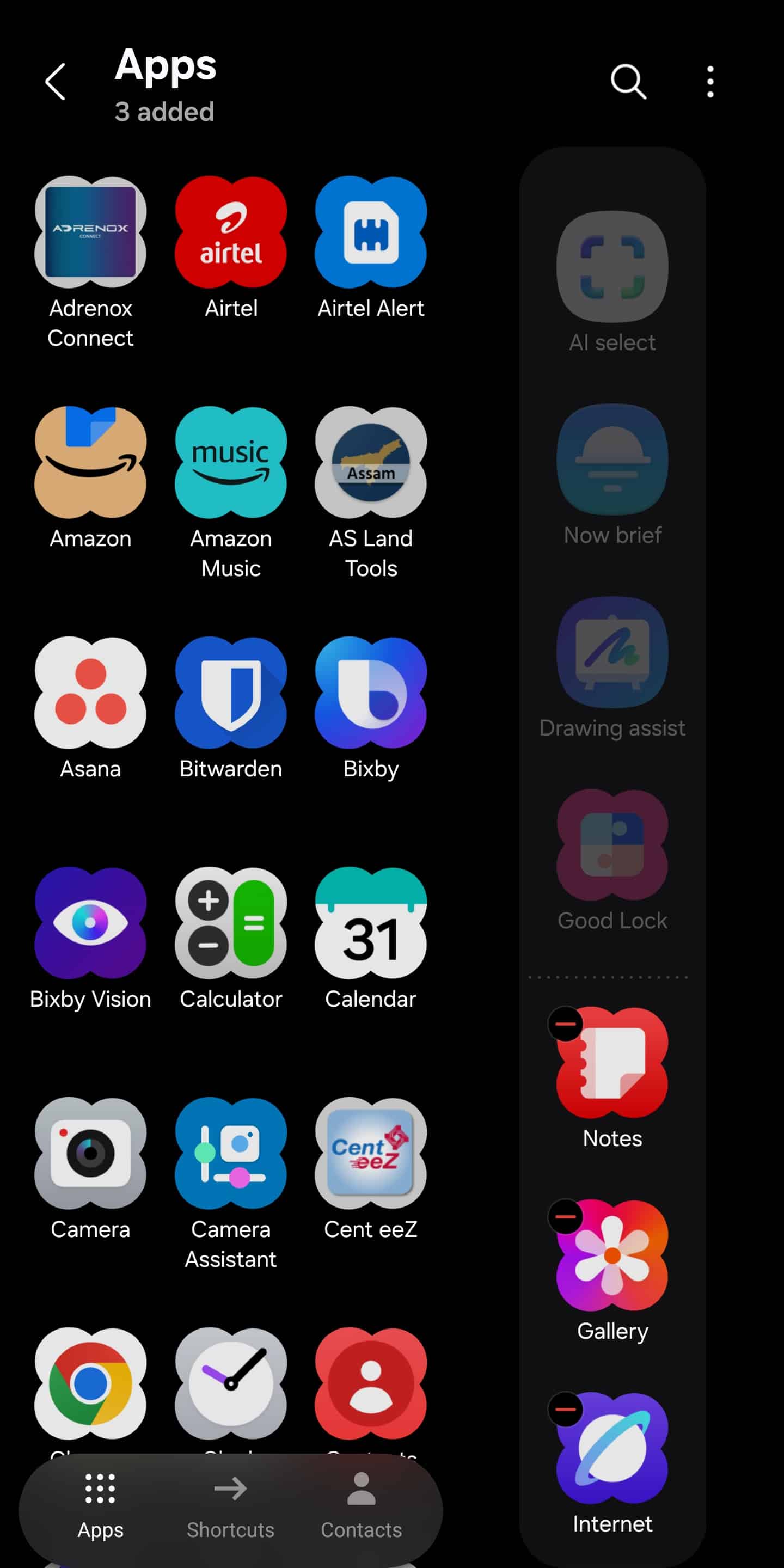Remove Notes from the panel
The image size is (784, 1568).
point(566,1024)
